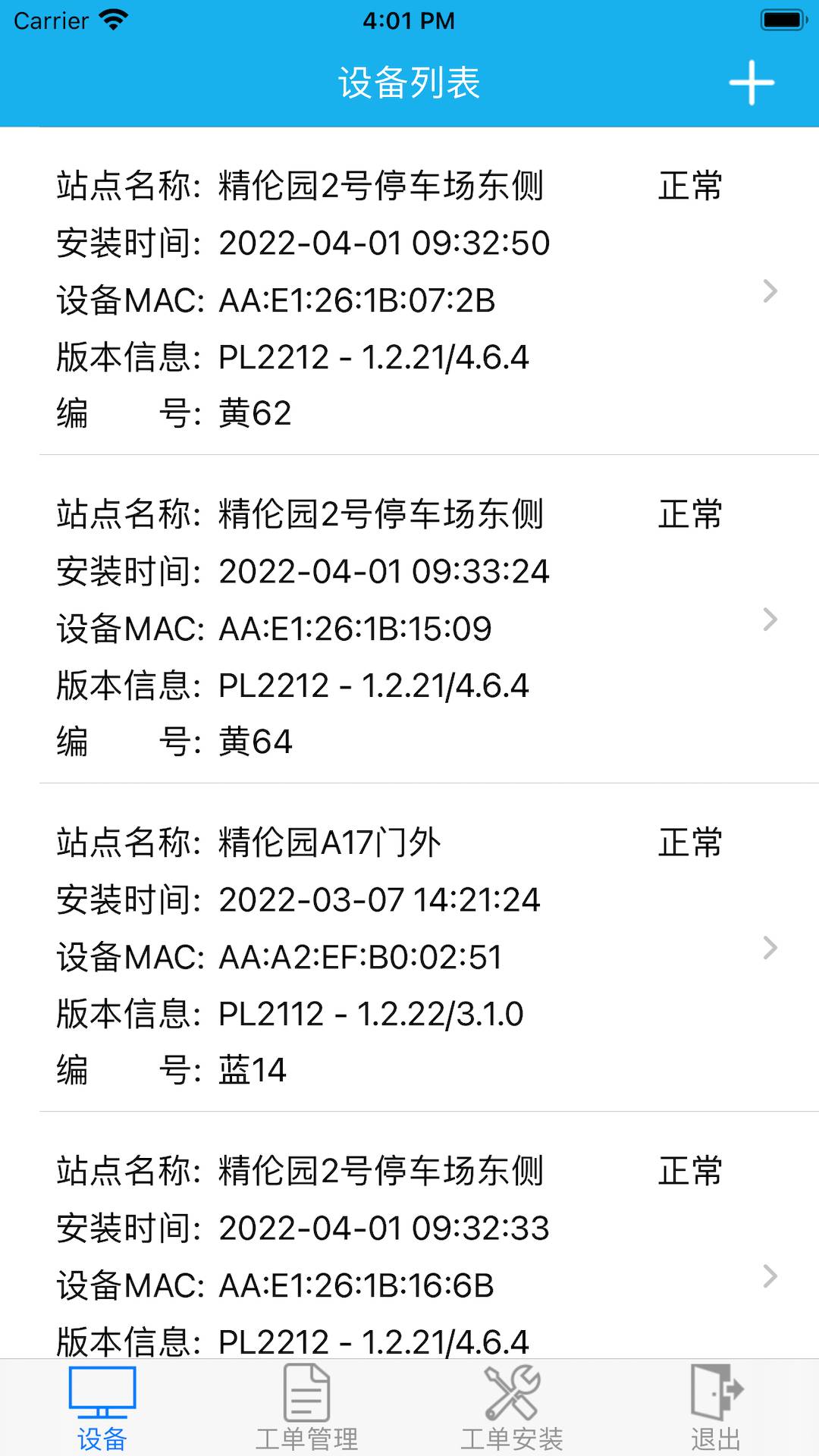Viewport: 819px width, 1456px height.
Task: Tap the plus icon to add device
Action: pyautogui.click(x=752, y=83)
